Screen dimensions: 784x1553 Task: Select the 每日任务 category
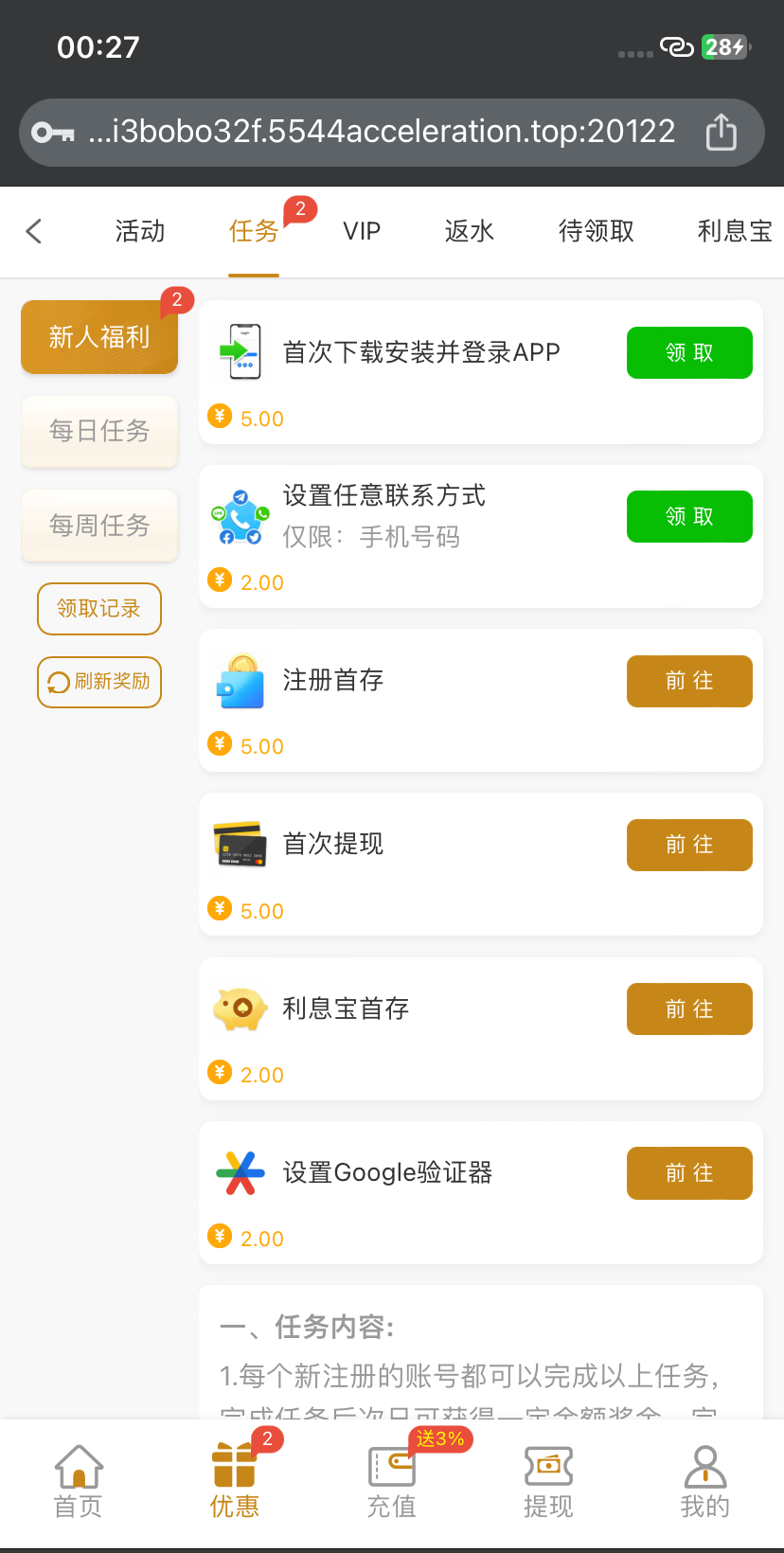[99, 431]
